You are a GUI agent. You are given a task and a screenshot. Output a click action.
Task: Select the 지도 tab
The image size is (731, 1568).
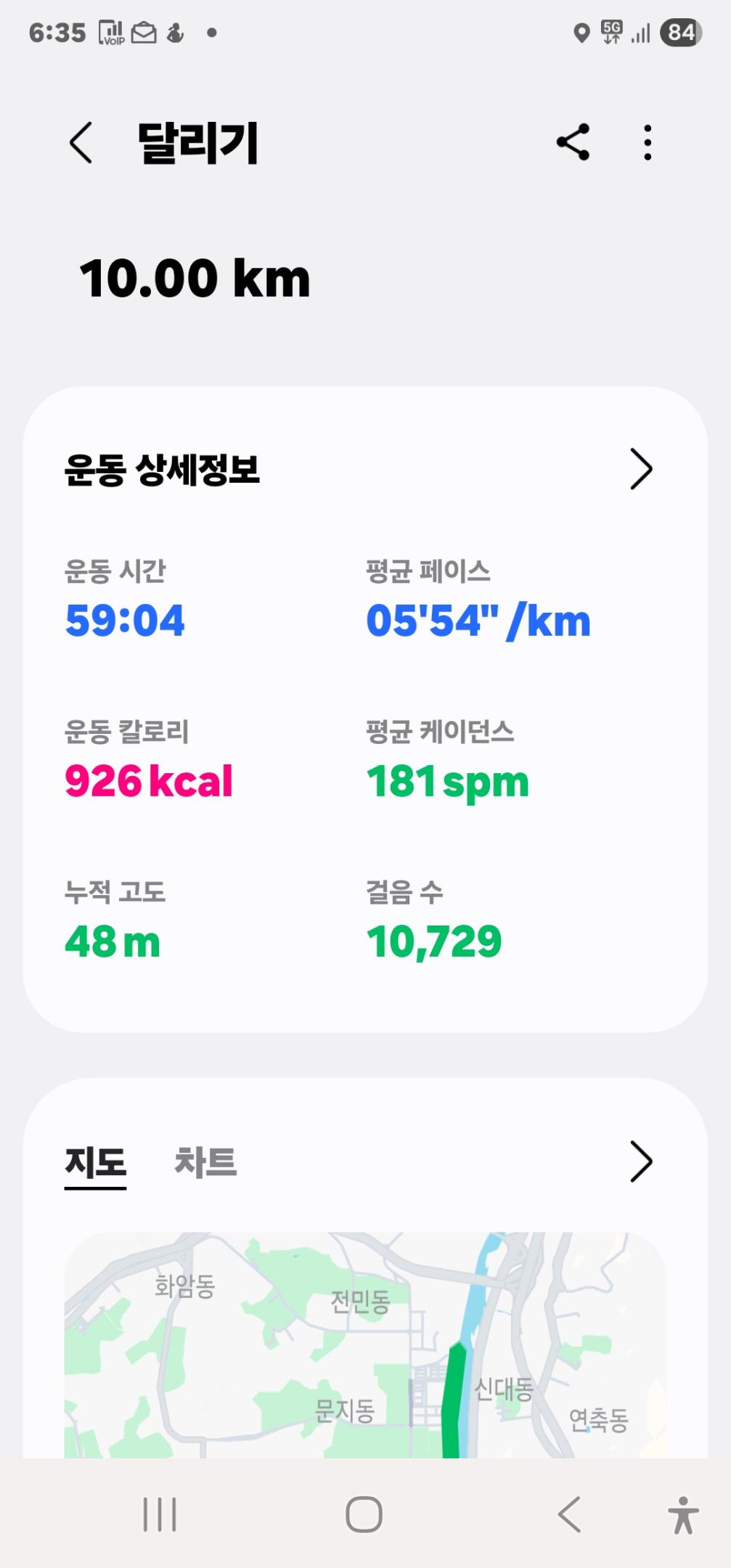tap(95, 1161)
